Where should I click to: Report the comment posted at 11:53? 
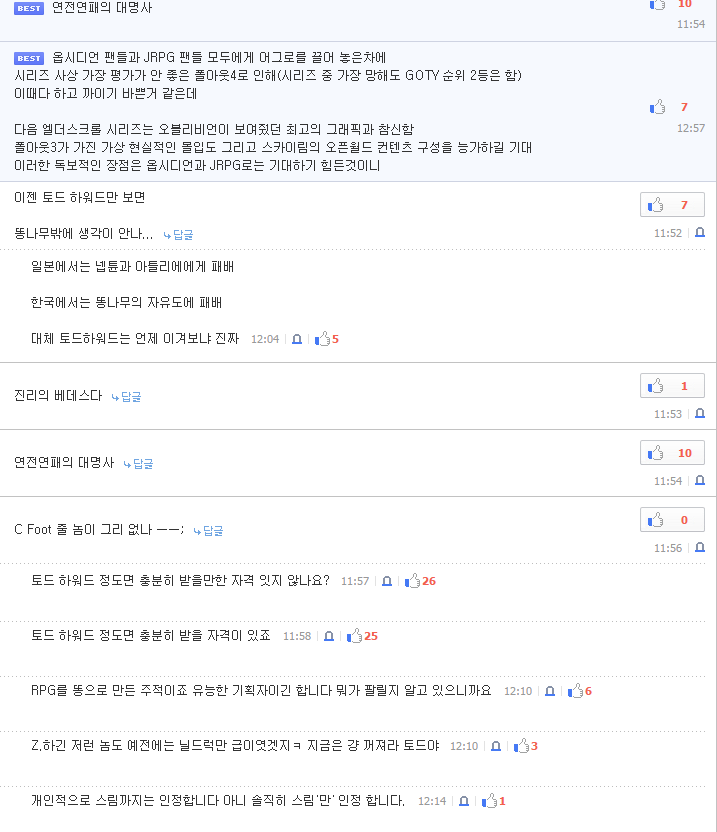pos(700,413)
